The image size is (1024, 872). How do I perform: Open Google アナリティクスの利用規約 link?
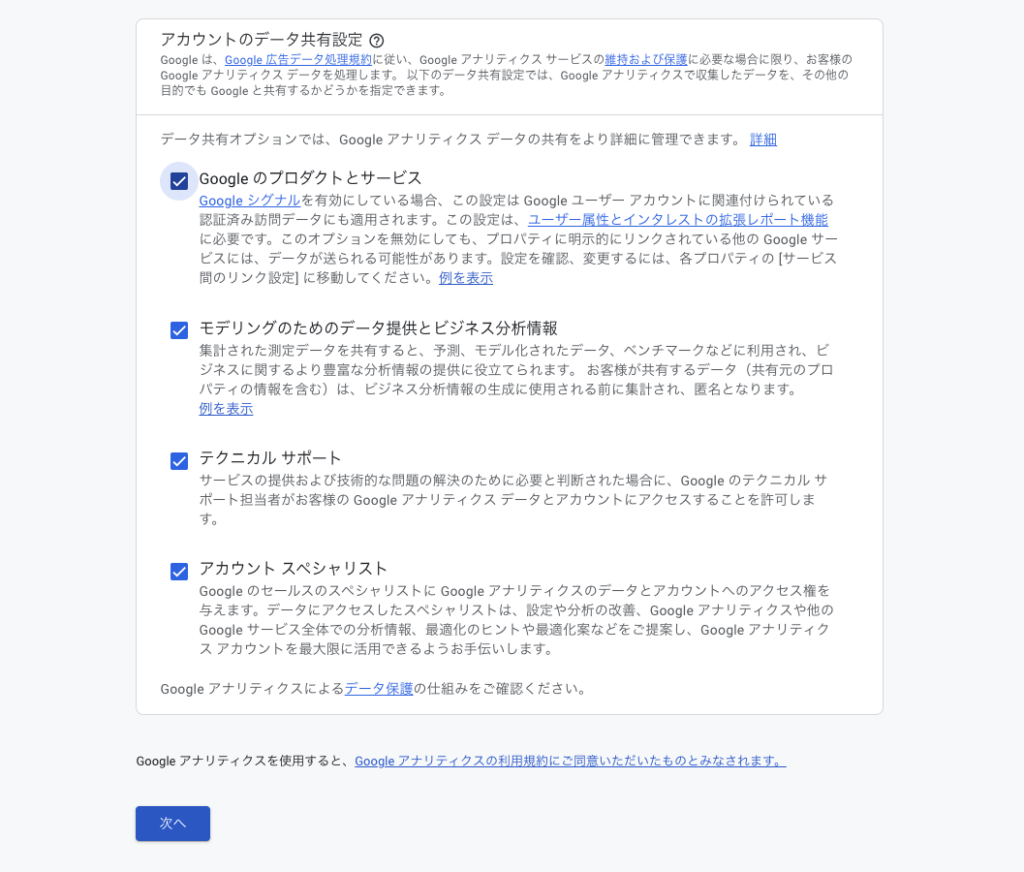pos(570,761)
